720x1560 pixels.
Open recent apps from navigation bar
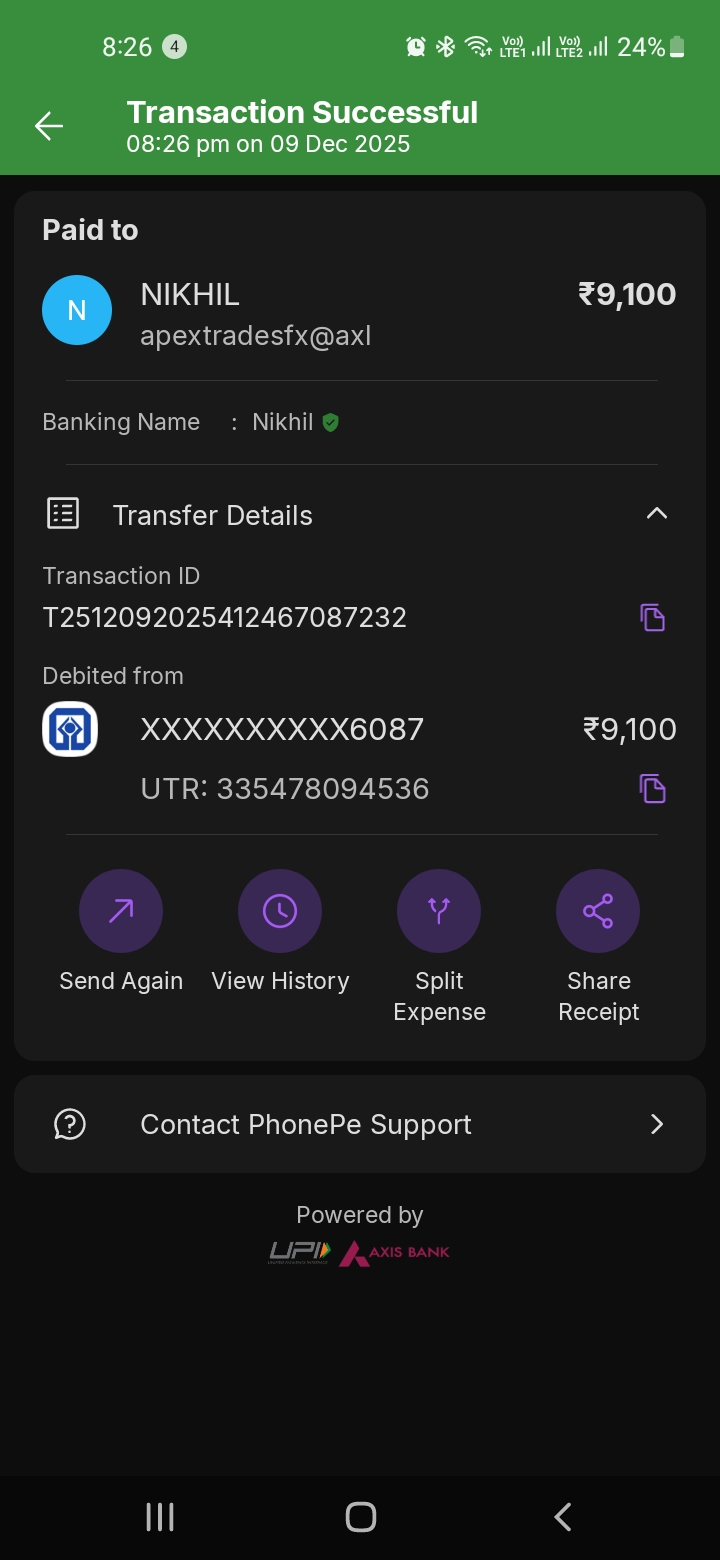point(160,1517)
